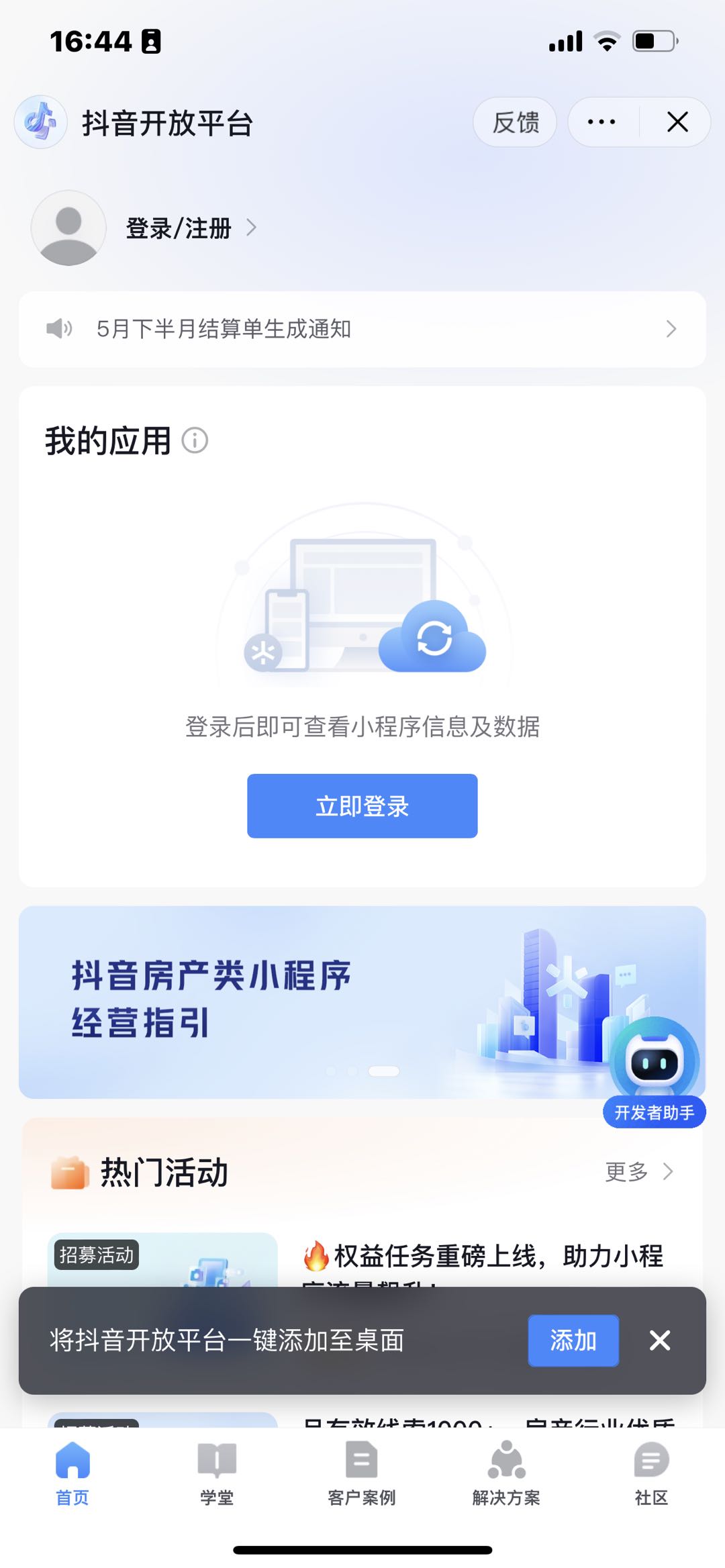Tap the 立即登录 button

point(362,805)
